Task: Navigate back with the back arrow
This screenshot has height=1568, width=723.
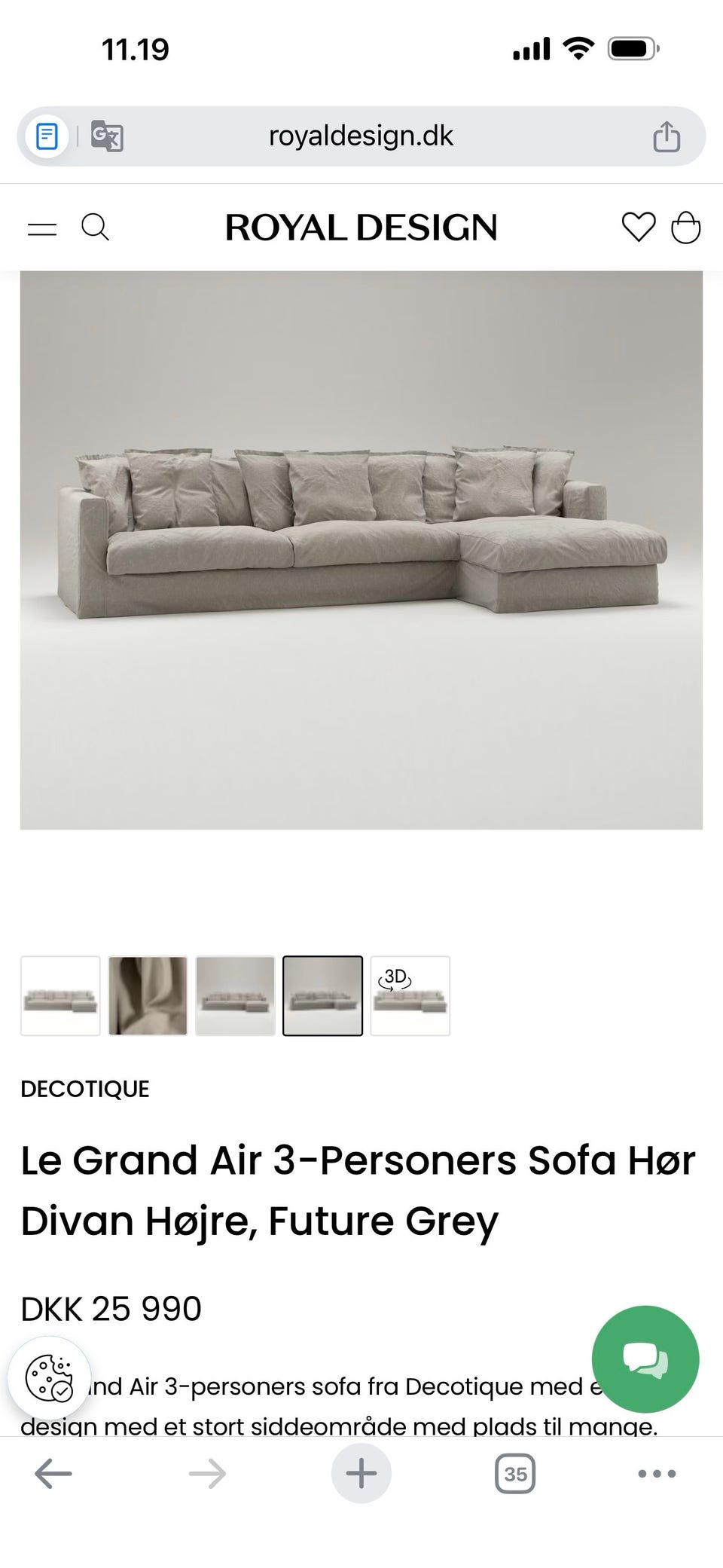Action: coord(49,1473)
